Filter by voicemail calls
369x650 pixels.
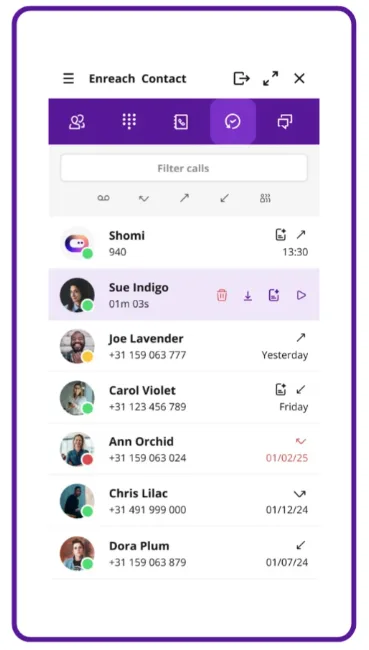[x=103, y=198]
